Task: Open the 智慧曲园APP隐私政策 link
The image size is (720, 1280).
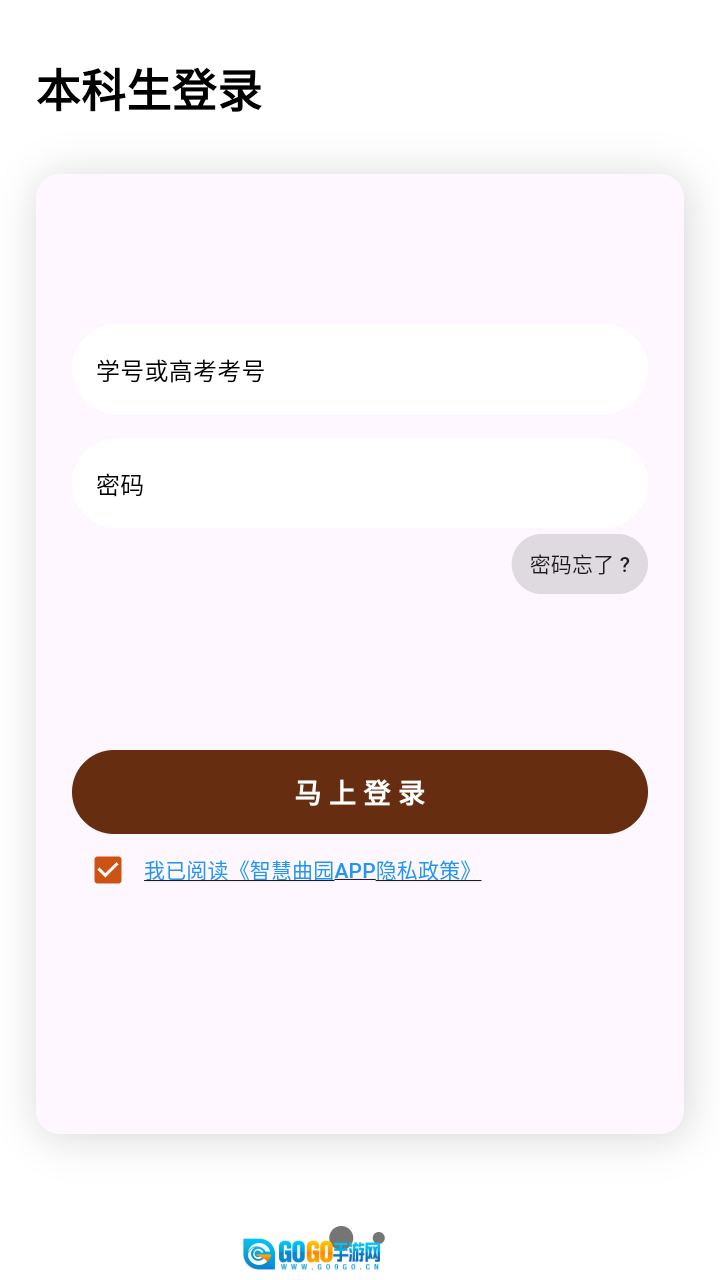Action: pos(312,871)
